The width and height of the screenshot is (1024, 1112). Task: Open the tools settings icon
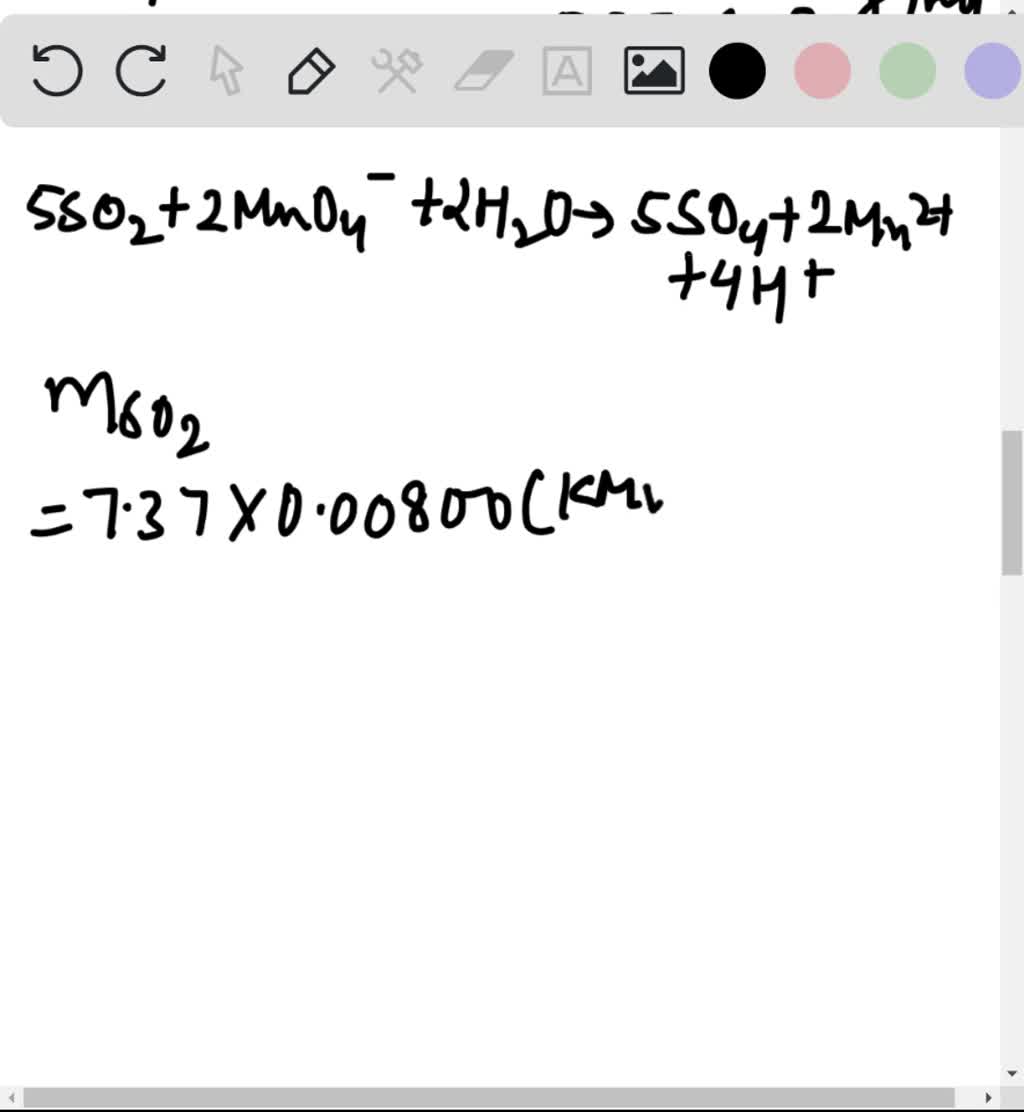397,72
